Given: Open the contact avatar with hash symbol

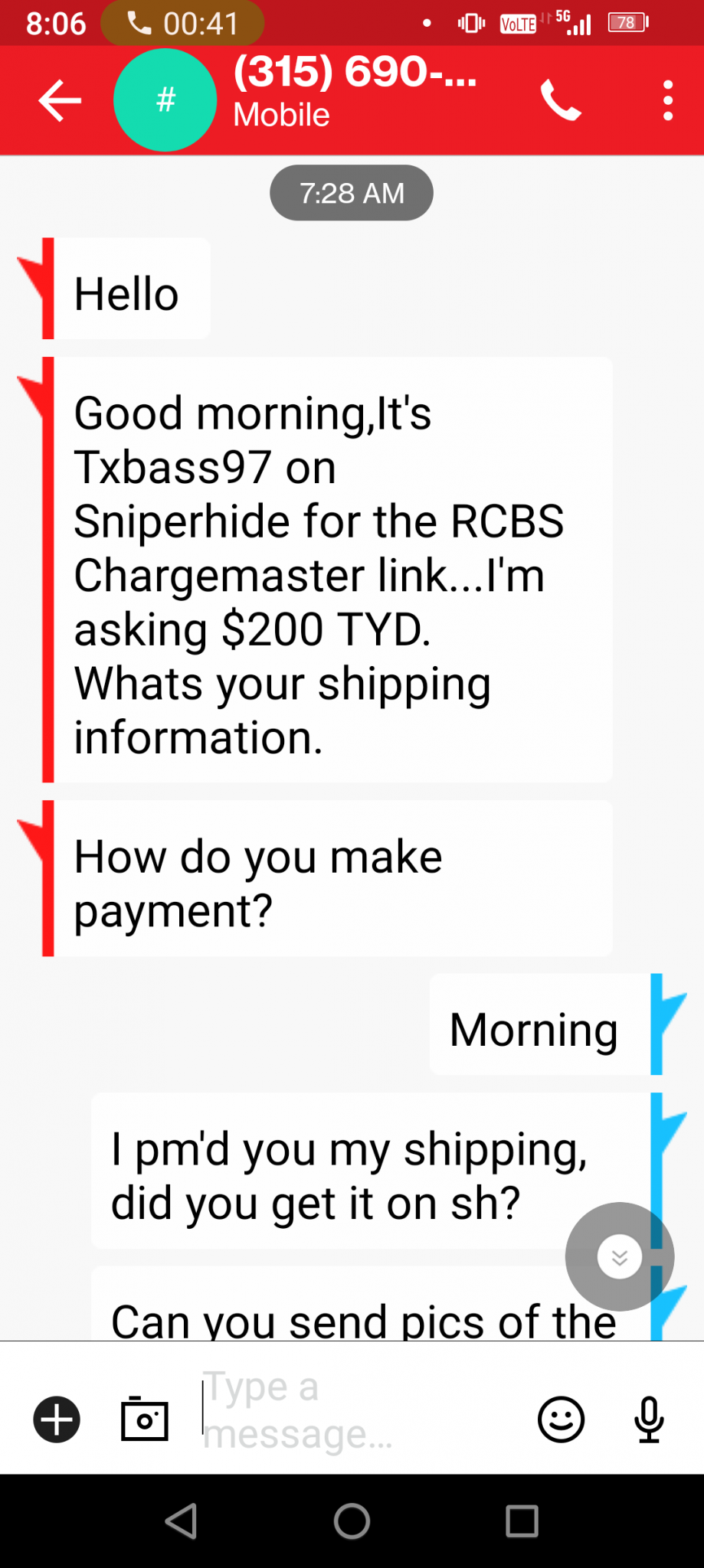Looking at the screenshot, I should (x=165, y=100).
